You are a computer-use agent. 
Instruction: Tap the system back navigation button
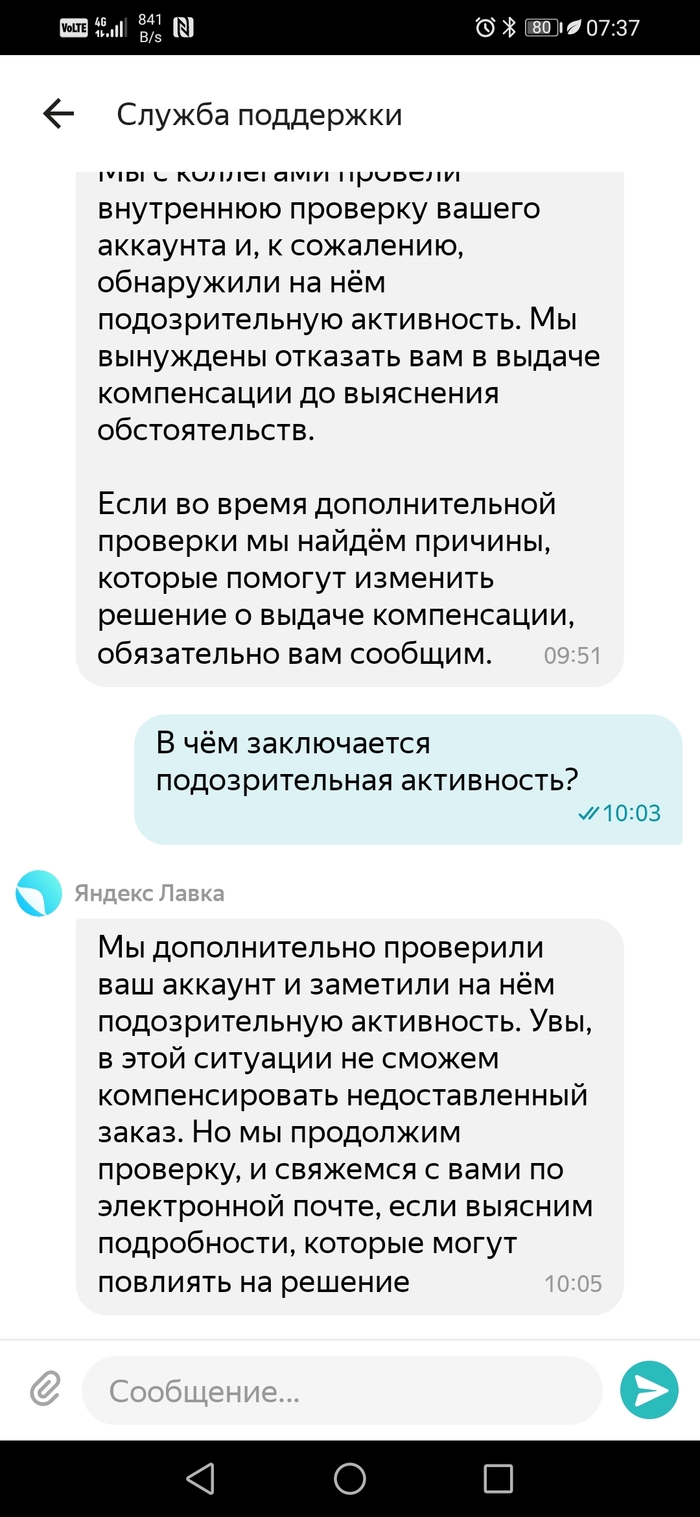click(201, 1478)
